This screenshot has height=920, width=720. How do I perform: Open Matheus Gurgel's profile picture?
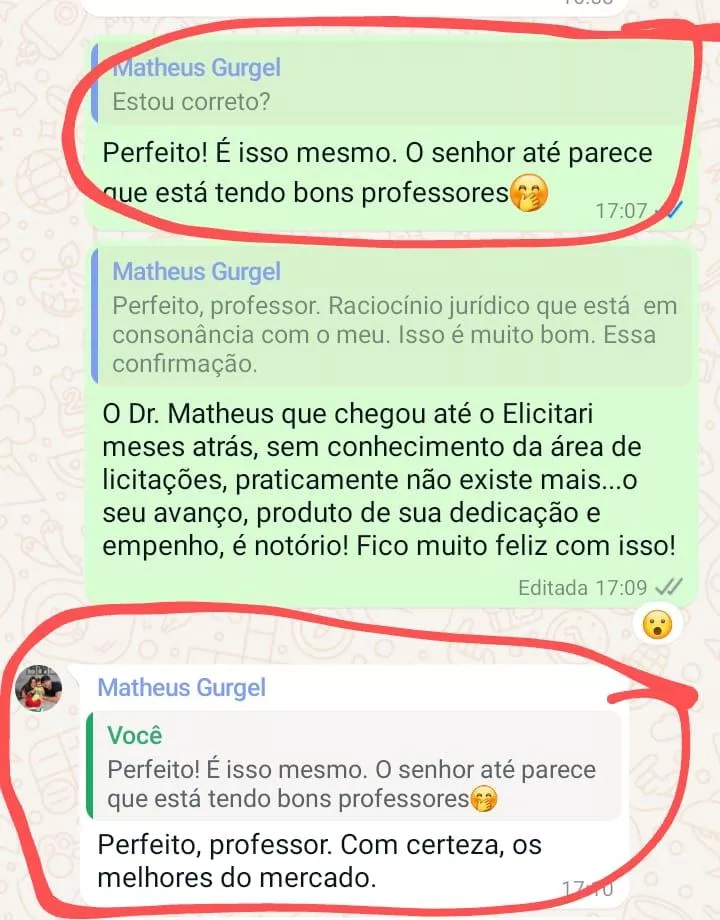click(x=38, y=688)
